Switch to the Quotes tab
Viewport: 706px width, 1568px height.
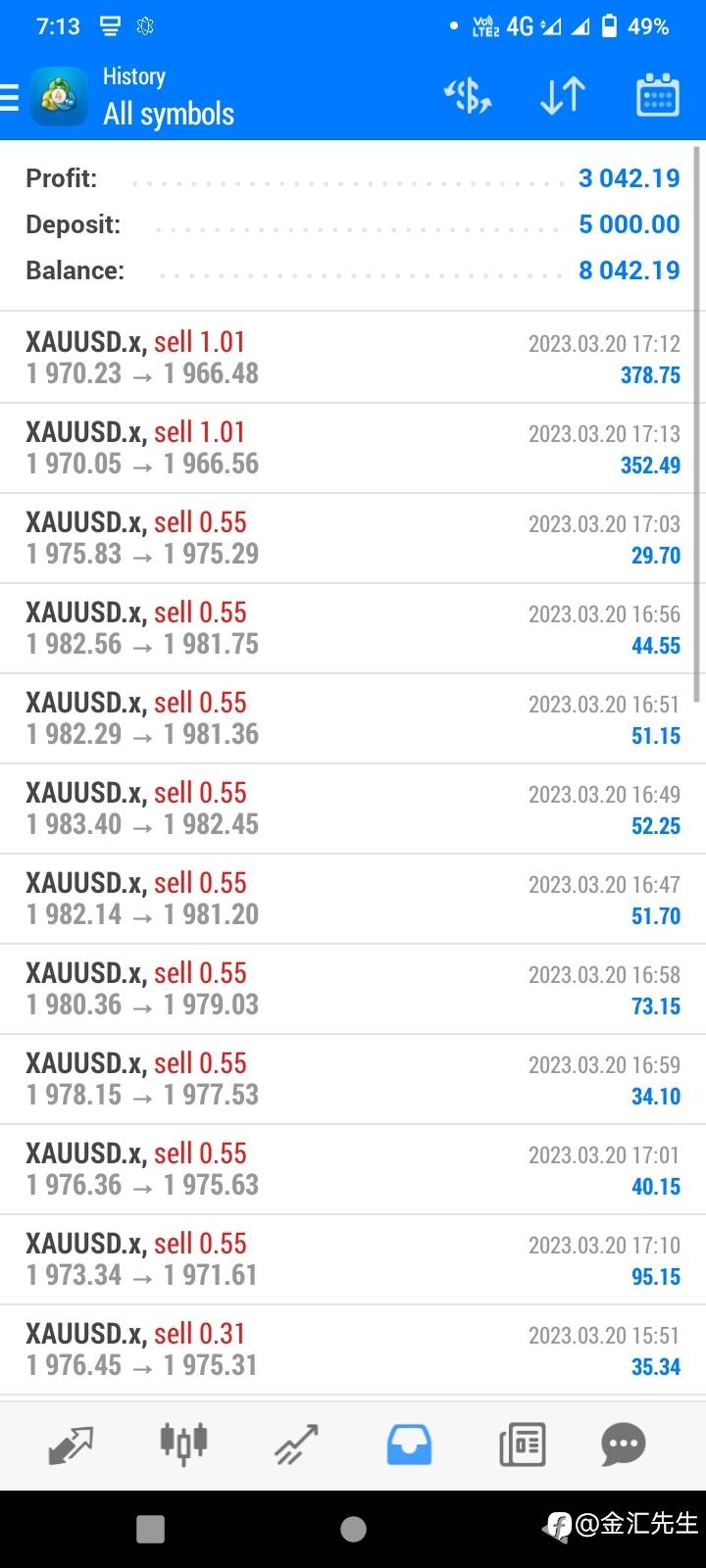(71, 1445)
